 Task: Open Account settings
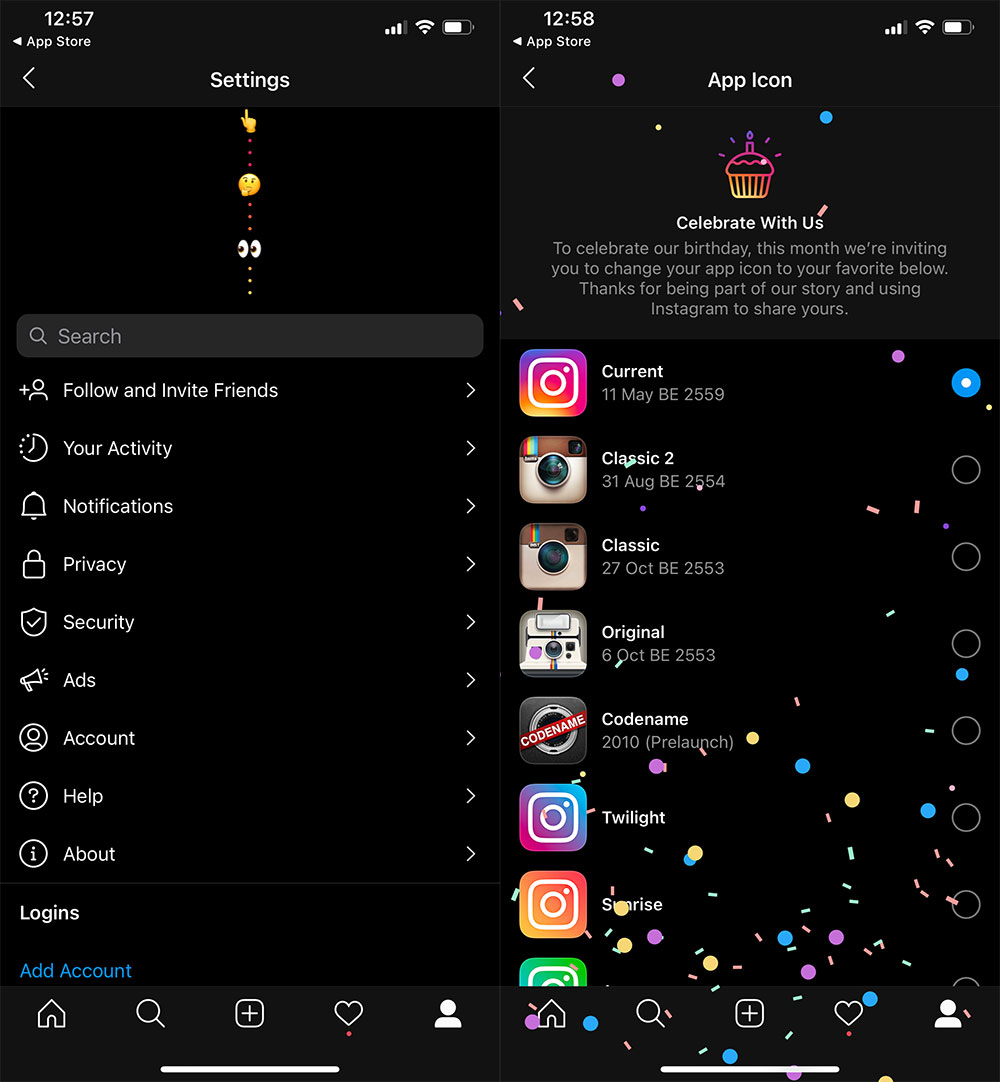click(x=250, y=739)
